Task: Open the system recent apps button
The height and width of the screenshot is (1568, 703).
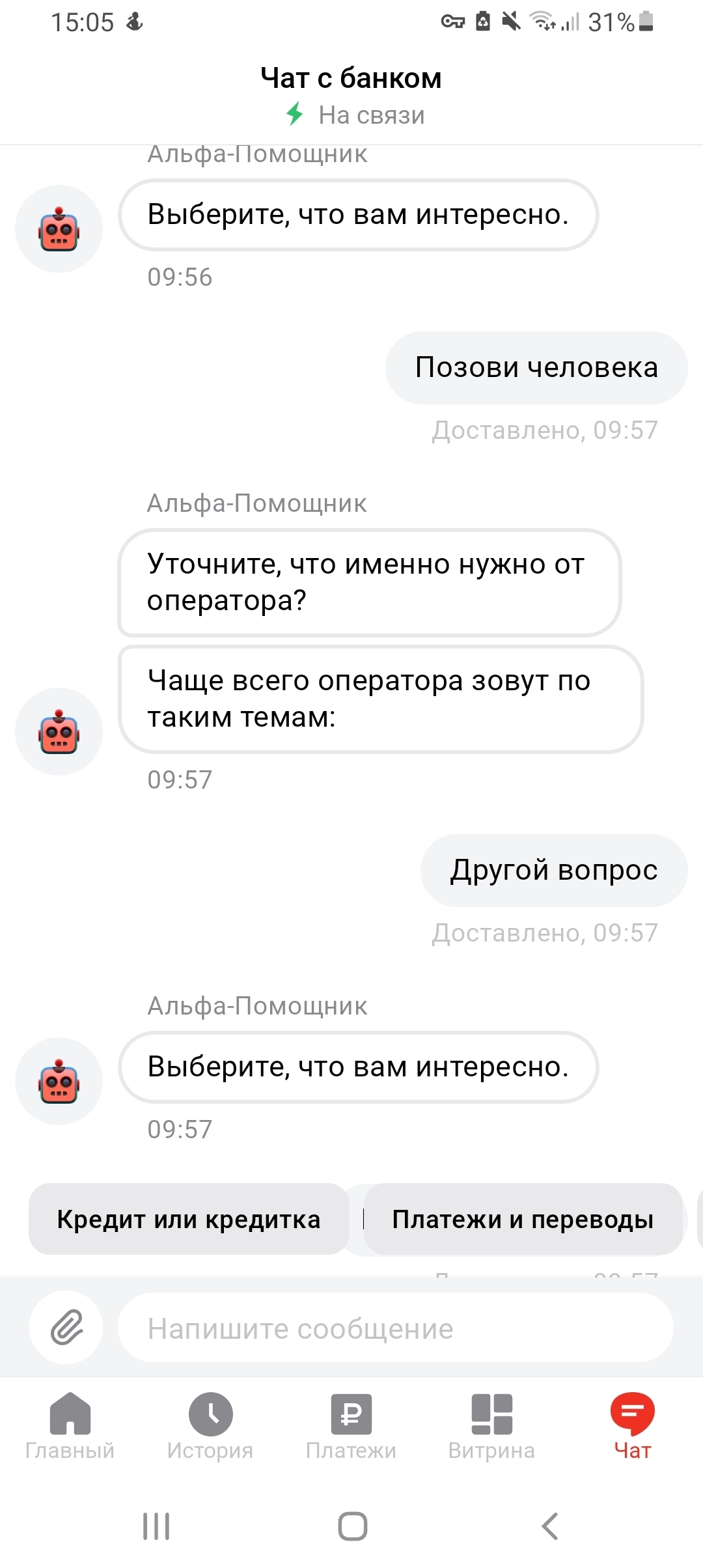Action: 156,1526
